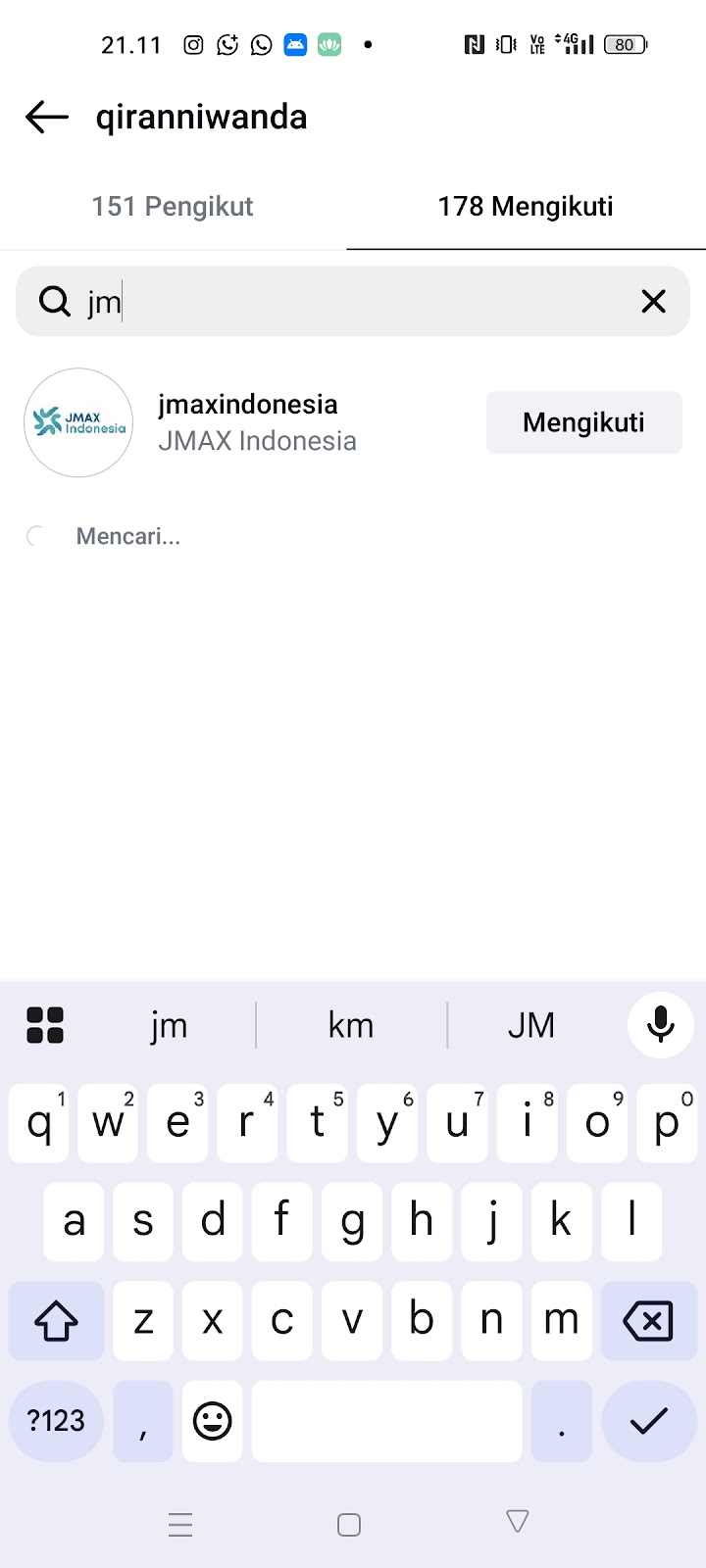Viewport: 706px width, 1568px height.
Task: Delete a character with backspace key
Action: click(648, 1321)
